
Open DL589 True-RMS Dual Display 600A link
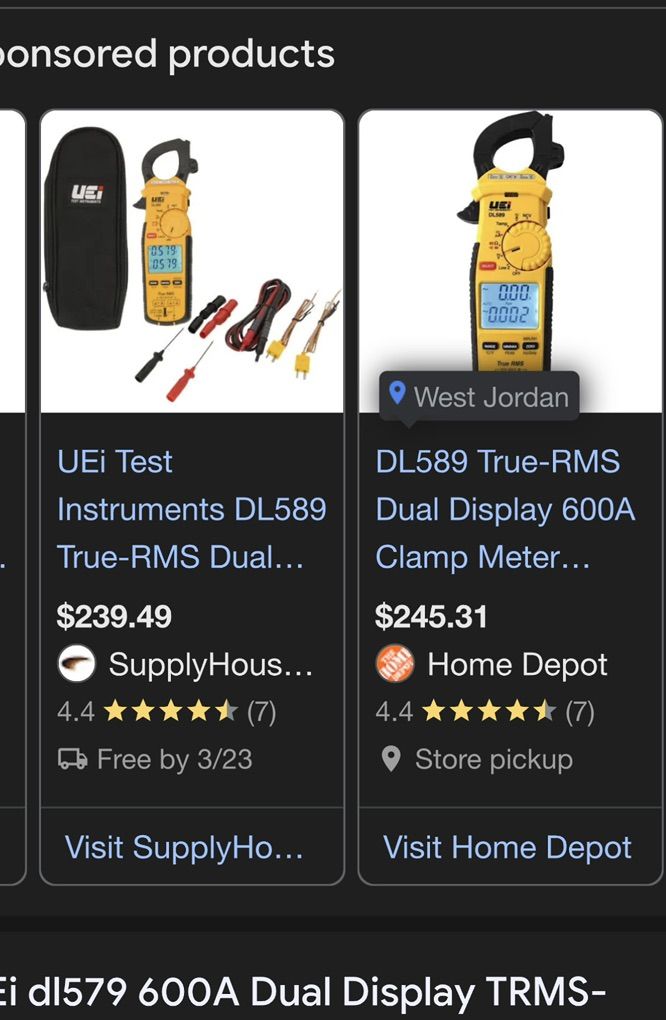[x=505, y=509]
